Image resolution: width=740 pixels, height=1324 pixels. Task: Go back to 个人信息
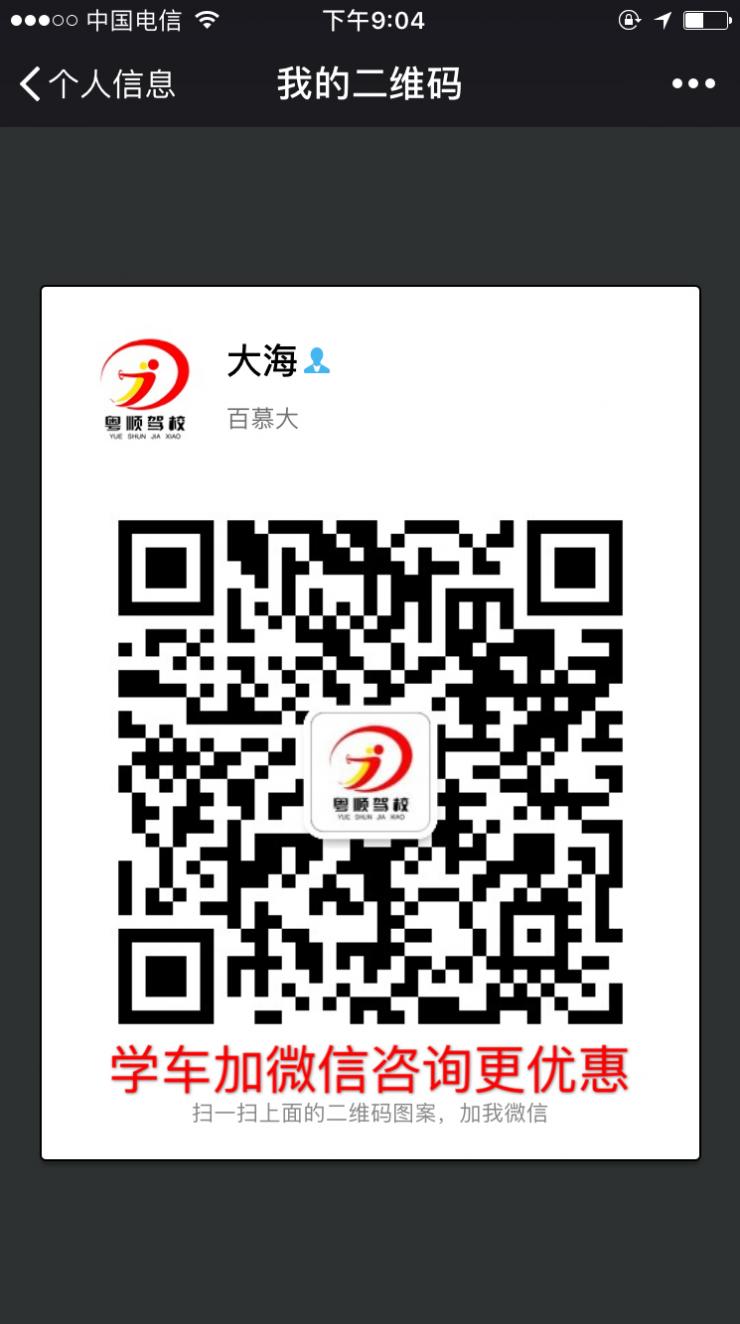96,84
